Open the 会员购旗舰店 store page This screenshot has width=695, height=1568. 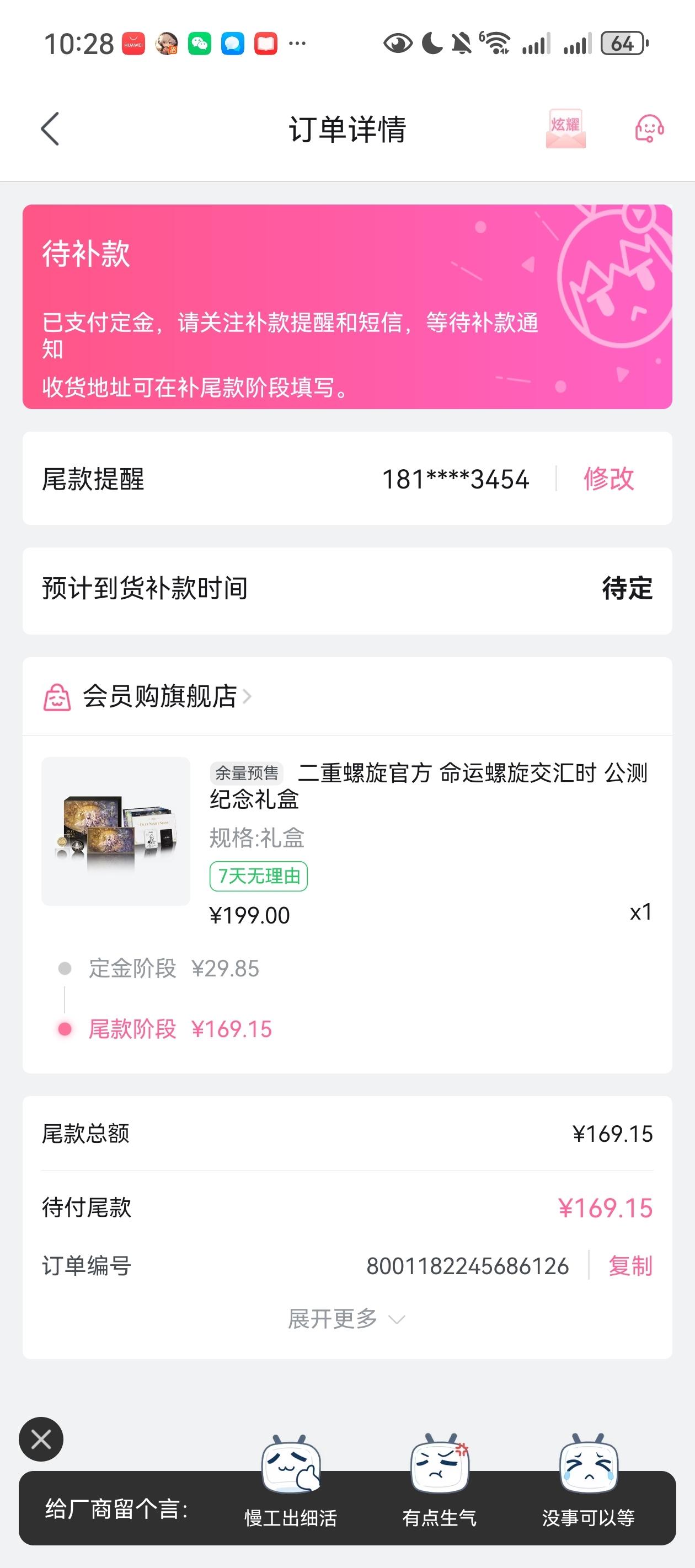tap(159, 696)
